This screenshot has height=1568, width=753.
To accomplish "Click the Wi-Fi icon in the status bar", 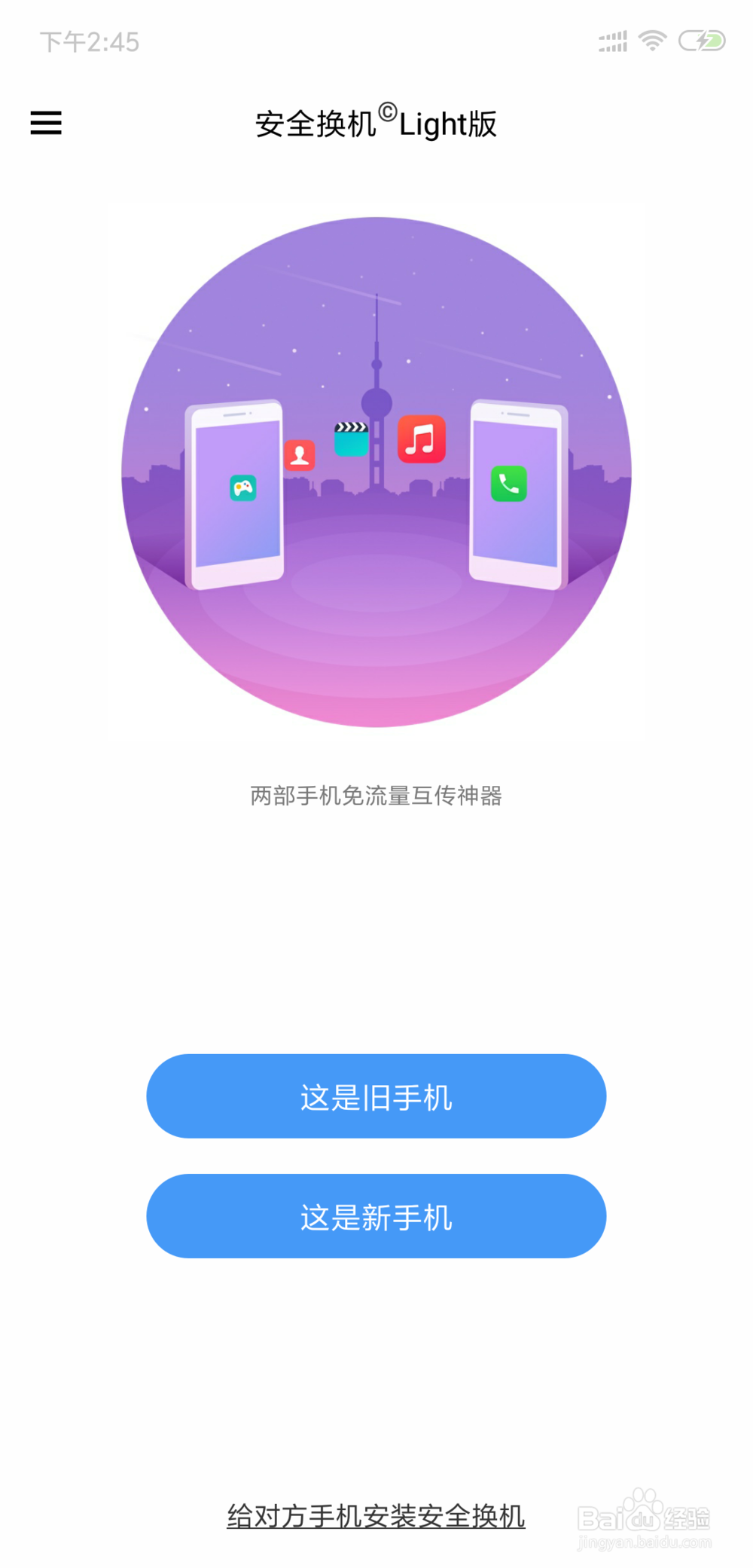I will click(x=652, y=41).
